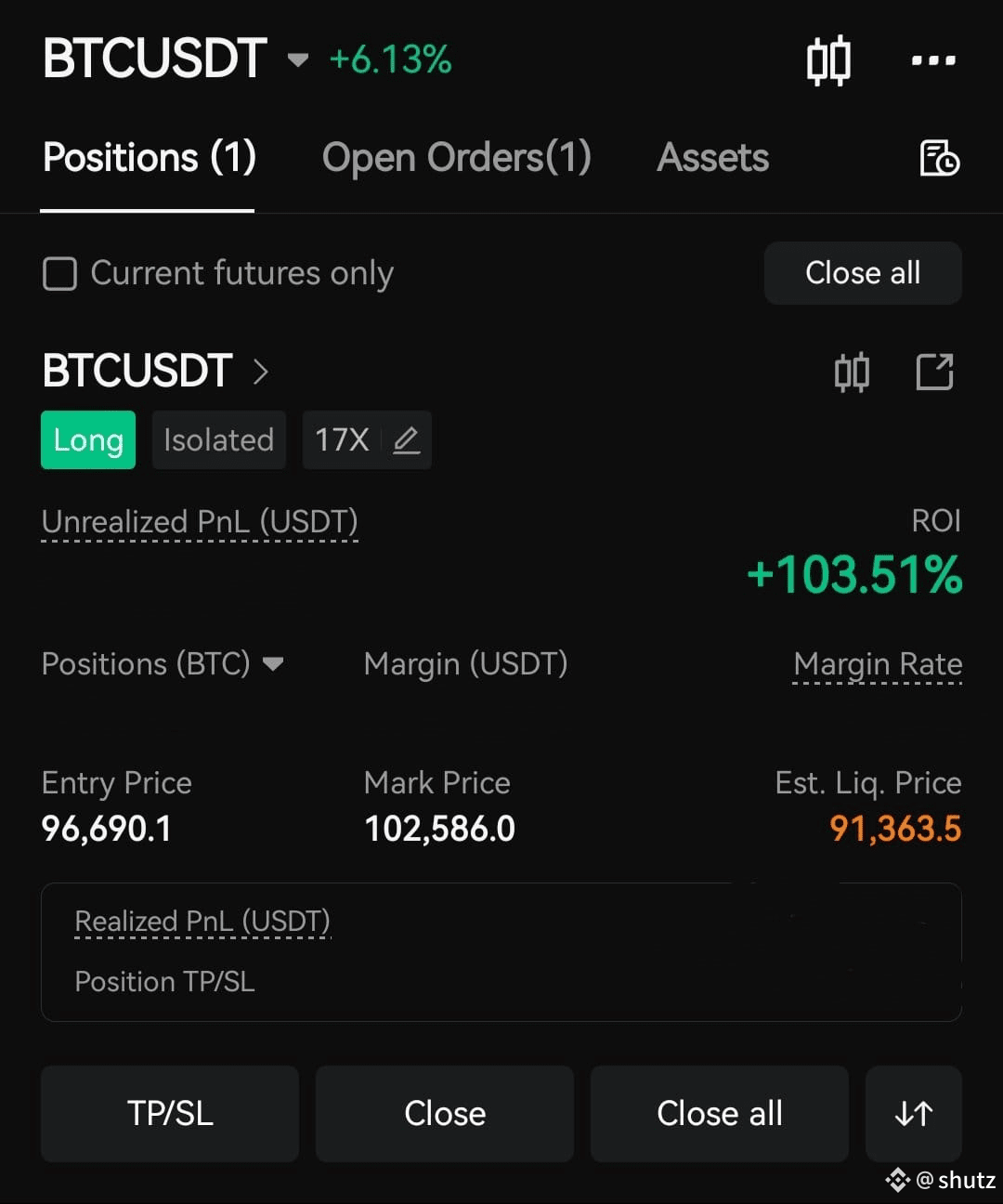The width and height of the screenshot is (1003, 1204).
Task: Open the BTCUSDT position details chevron
Action: 261,372
